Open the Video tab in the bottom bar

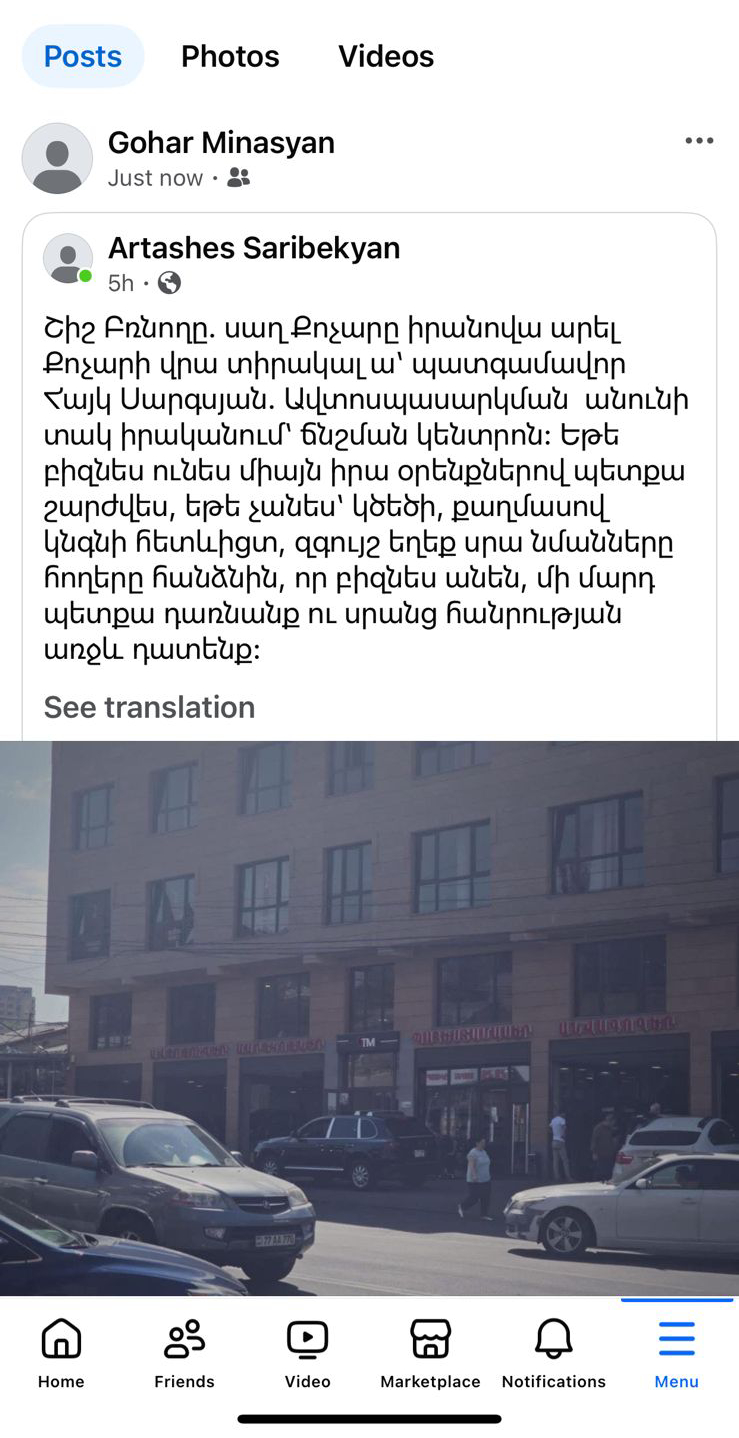pyautogui.click(x=307, y=1353)
